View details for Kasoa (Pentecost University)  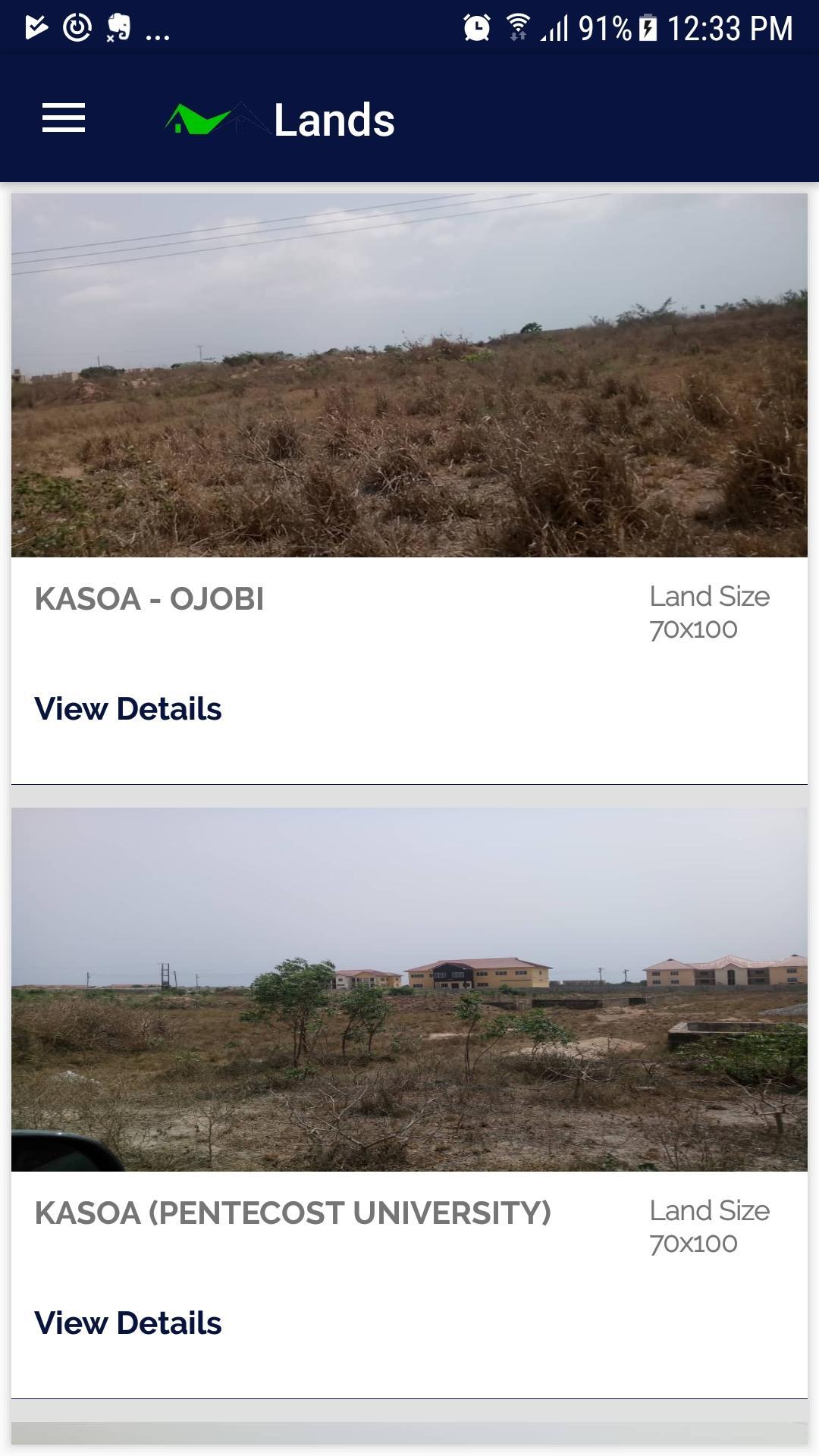128,1323
